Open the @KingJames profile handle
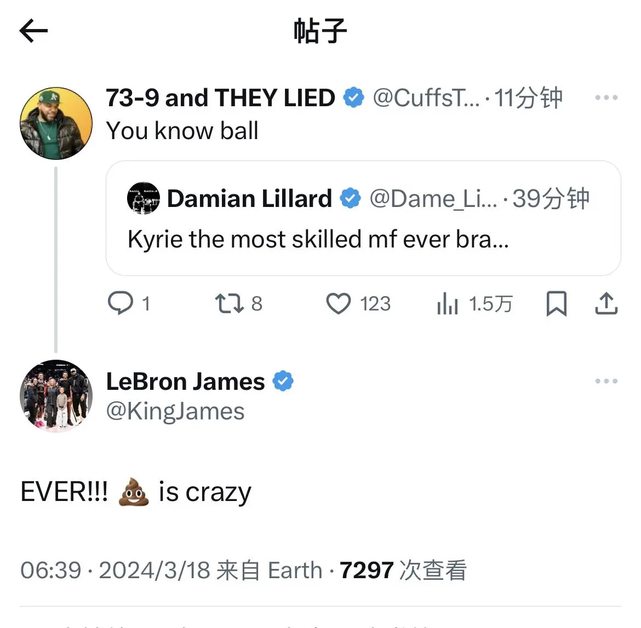 click(x=175, y=411)
